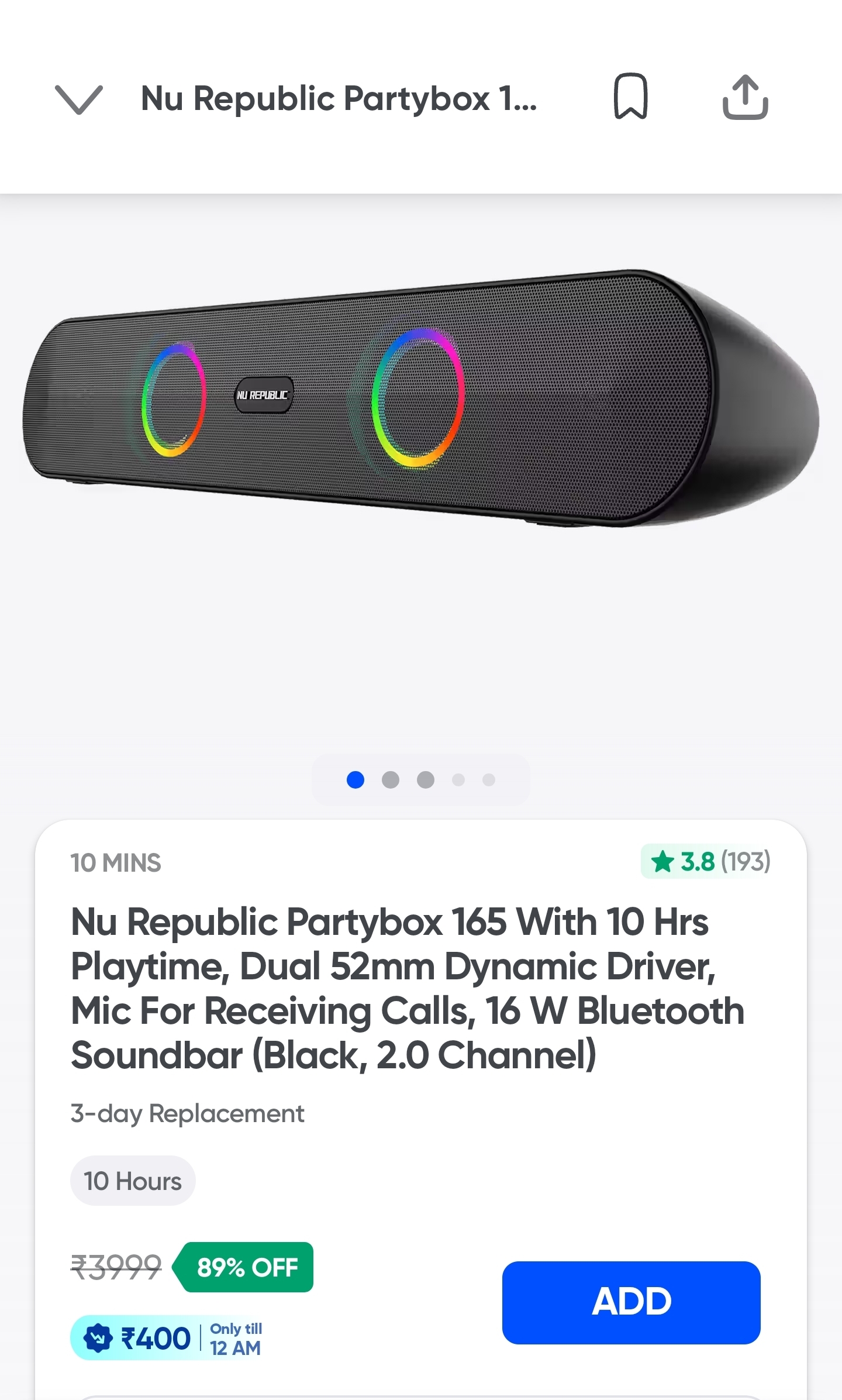Open the share options for this product

click(x=745, y=97)
